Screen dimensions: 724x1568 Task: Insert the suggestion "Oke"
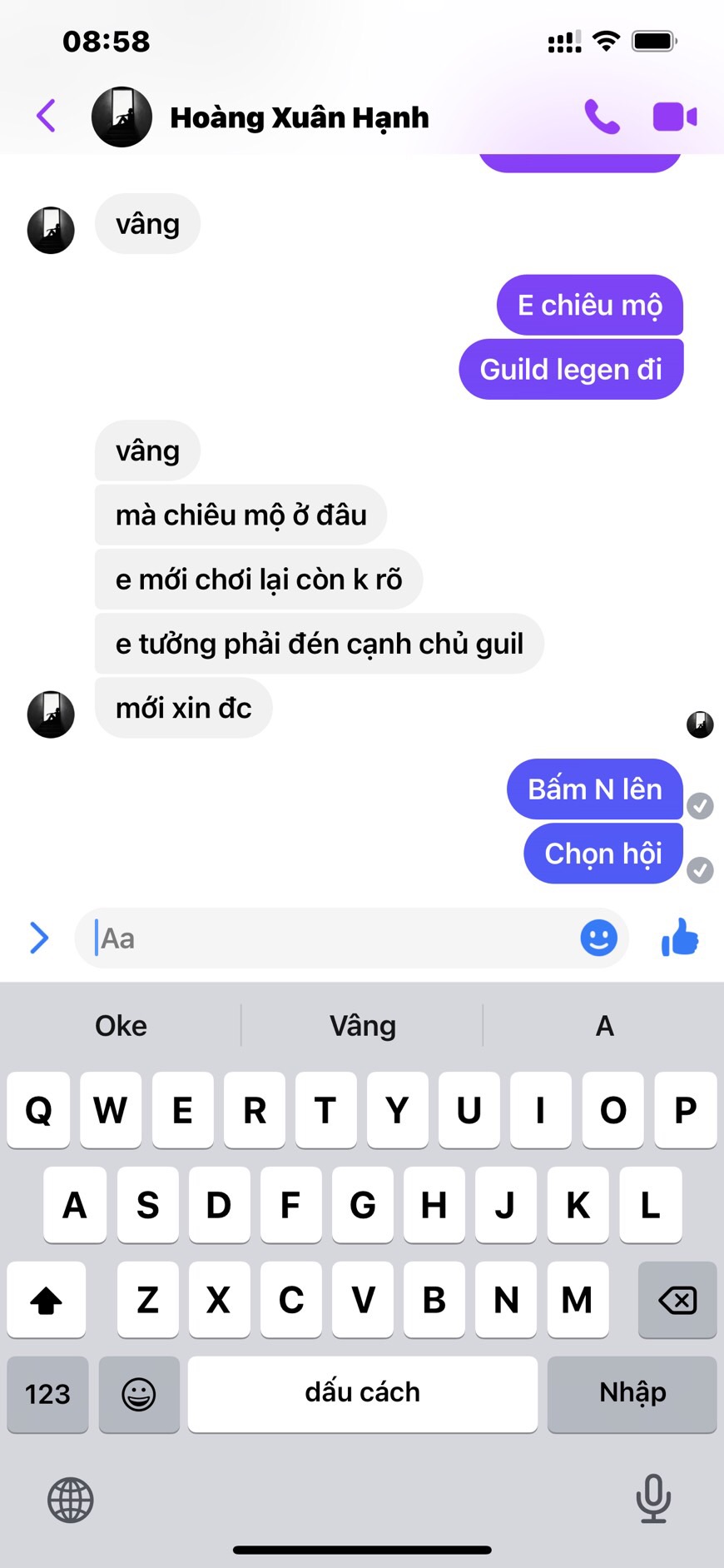121,1025
